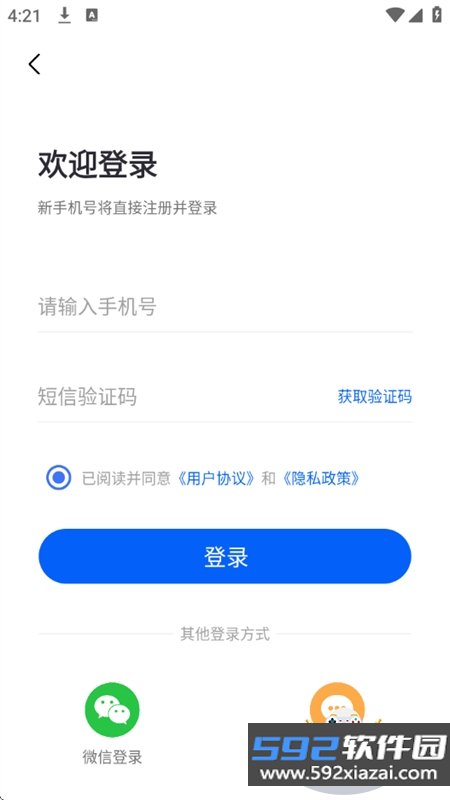This screenshot has height=800, width=450.
Task: Tap 获取验证码 to request a code
Action: pyautogui.click(x=374, y=396)
